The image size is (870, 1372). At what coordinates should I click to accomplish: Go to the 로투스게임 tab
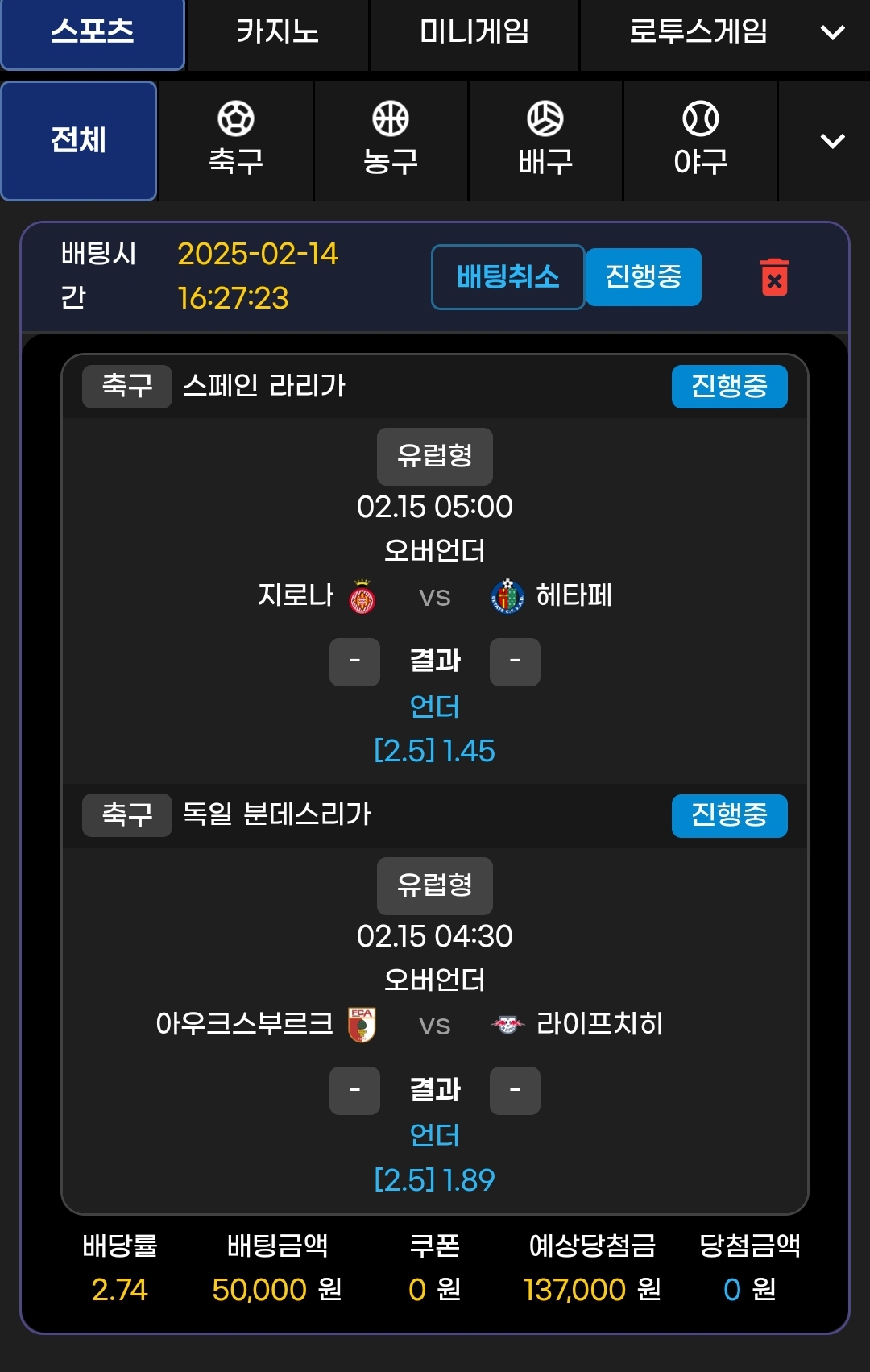(698, 32)
